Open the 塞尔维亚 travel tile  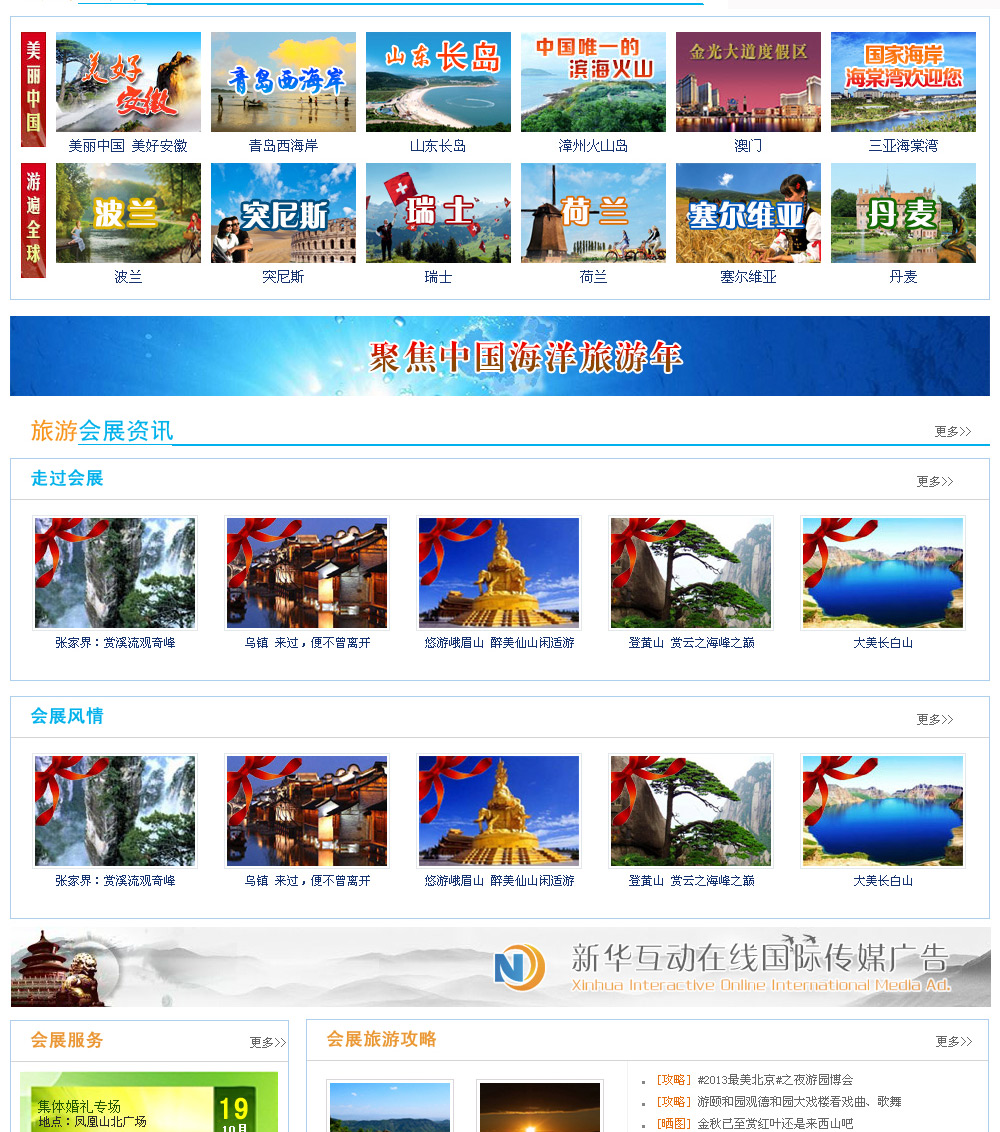748,213
